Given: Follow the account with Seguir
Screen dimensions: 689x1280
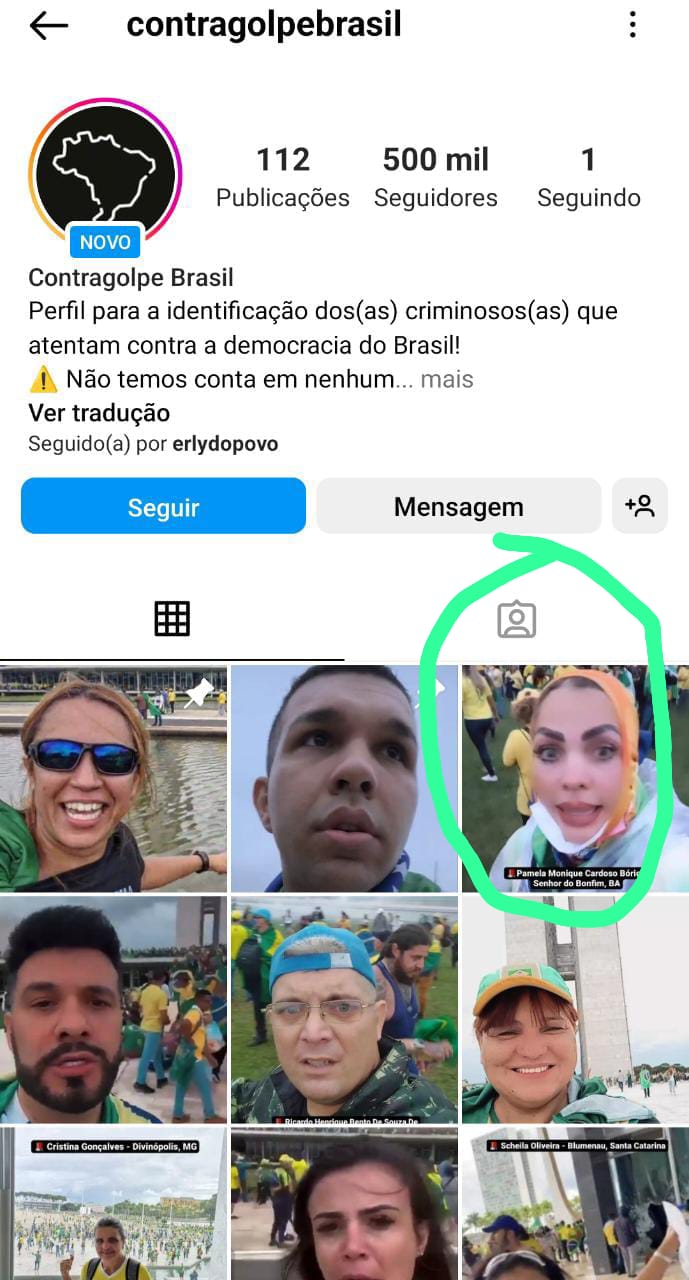Looking at the screenshot, I should [x=163, y=506].
